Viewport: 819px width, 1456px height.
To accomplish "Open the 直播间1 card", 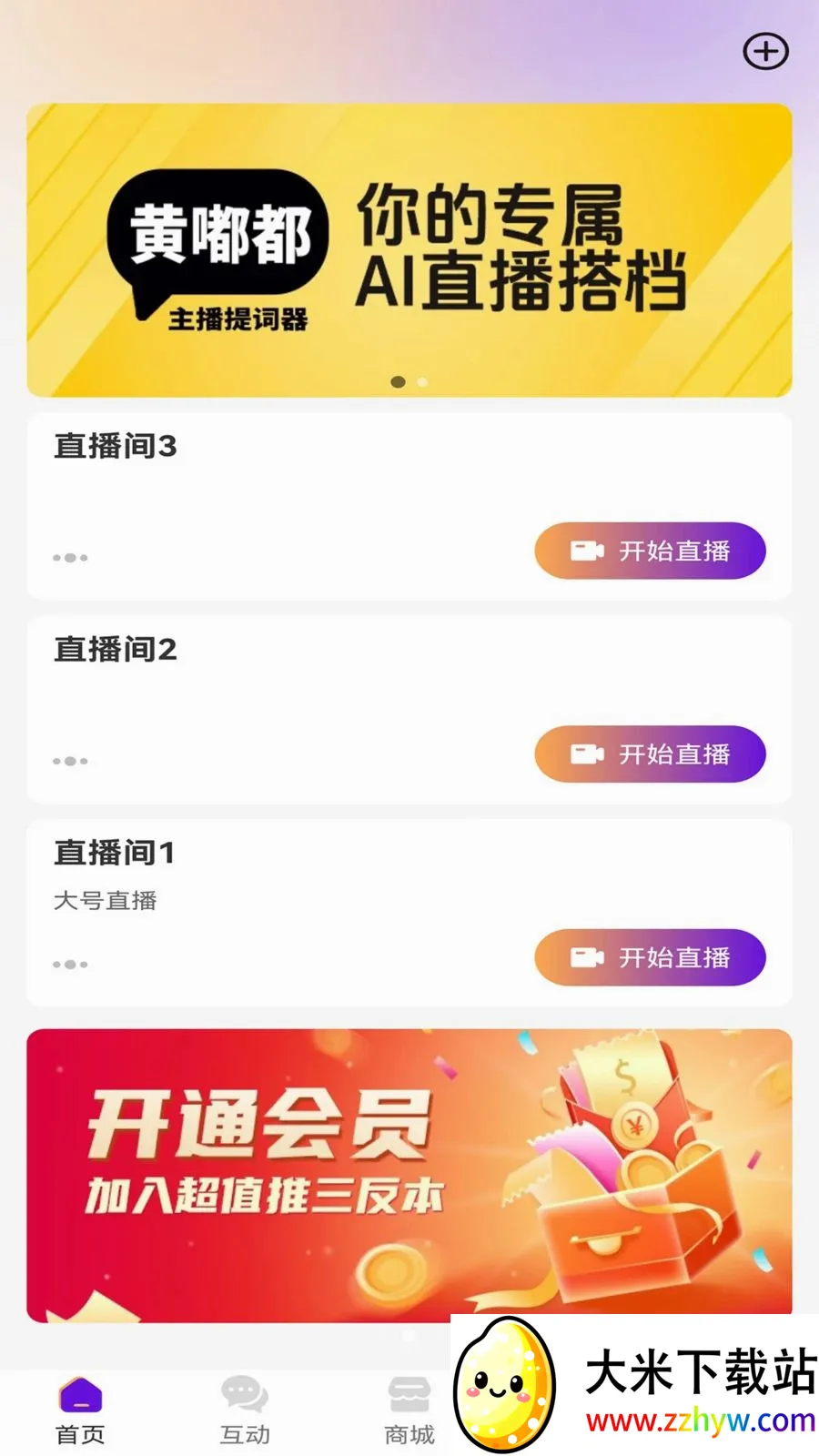I will point(409,913).
